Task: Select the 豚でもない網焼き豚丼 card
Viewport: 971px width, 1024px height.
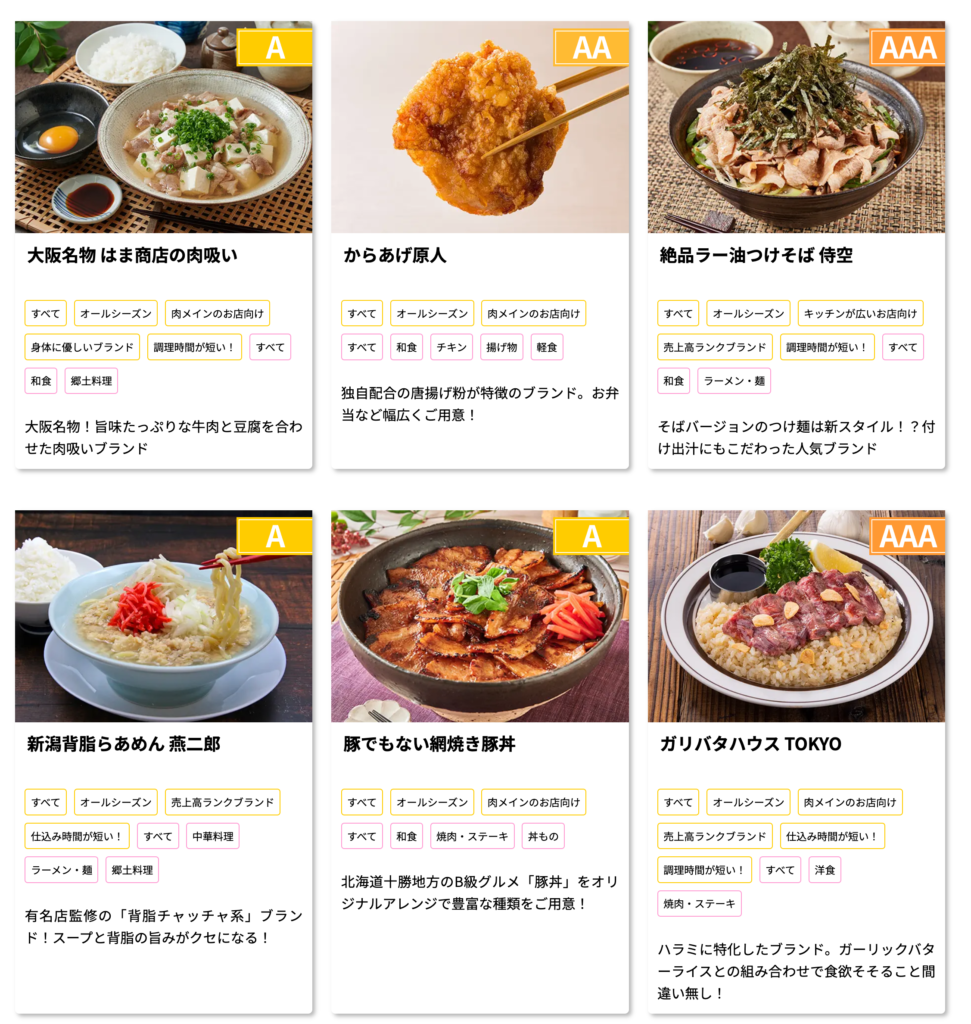Action: click(429, 744)
